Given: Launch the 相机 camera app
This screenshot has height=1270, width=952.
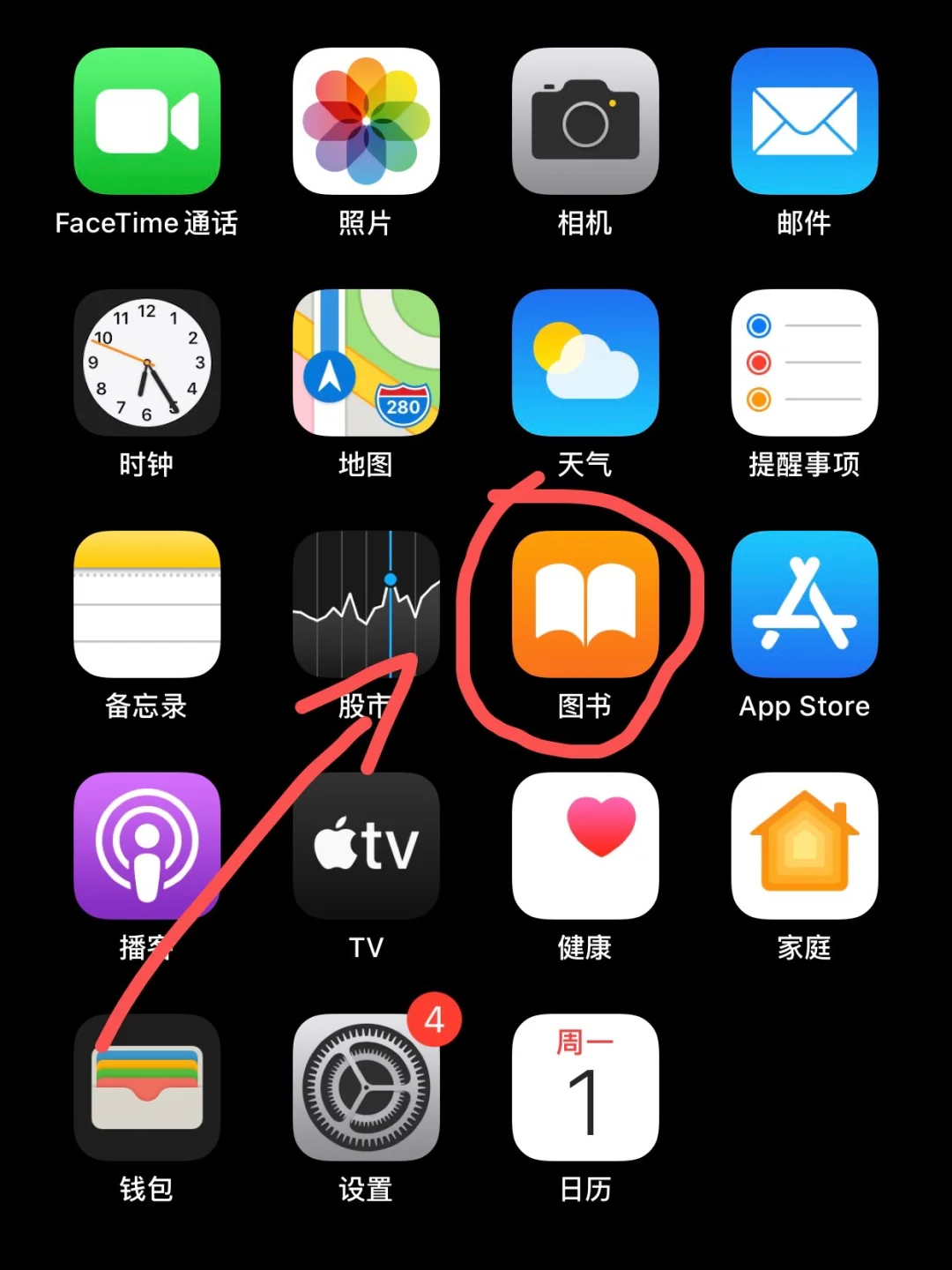Looking at the screenshot, I should (585, 121).
